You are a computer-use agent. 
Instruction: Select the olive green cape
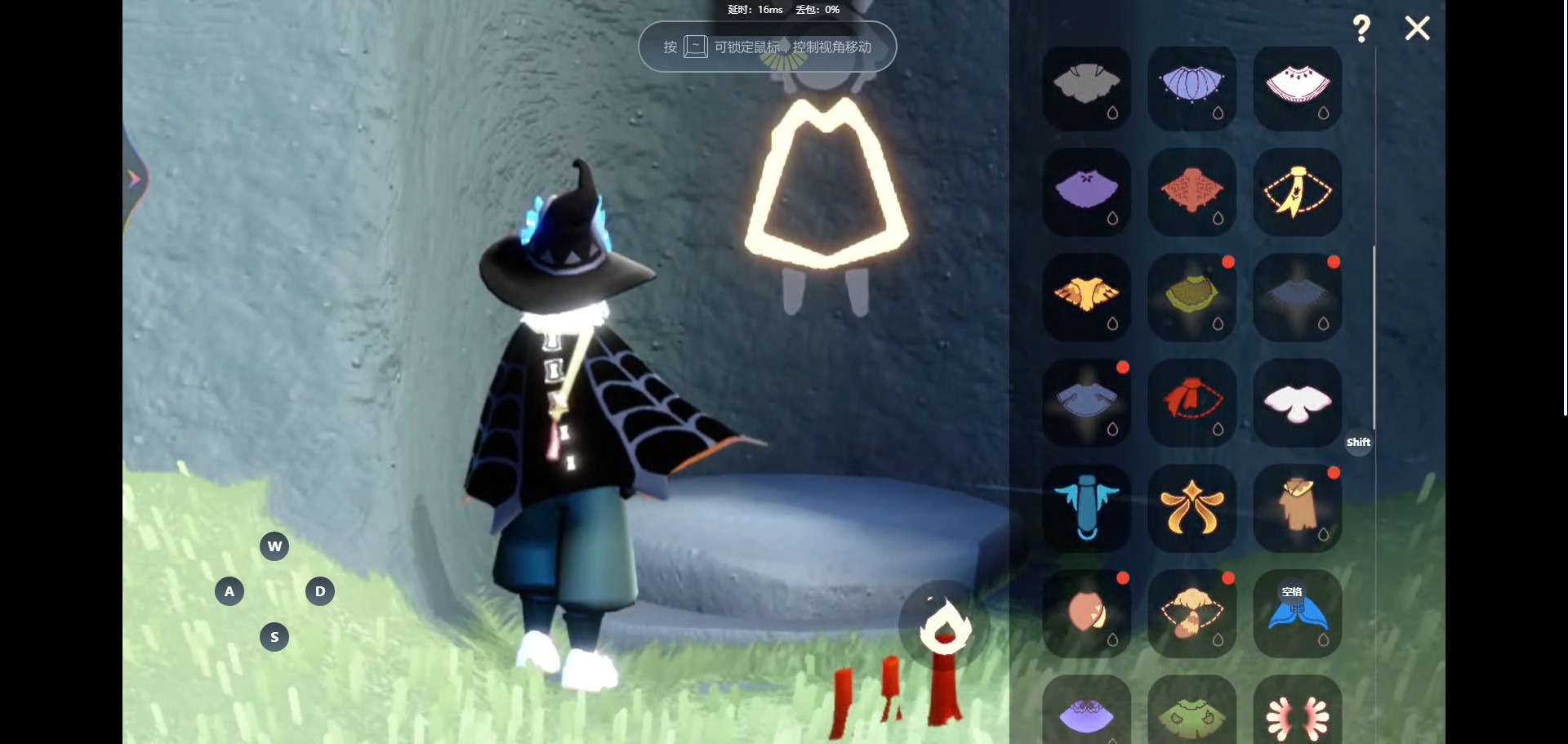click(x=1192, y=297)
